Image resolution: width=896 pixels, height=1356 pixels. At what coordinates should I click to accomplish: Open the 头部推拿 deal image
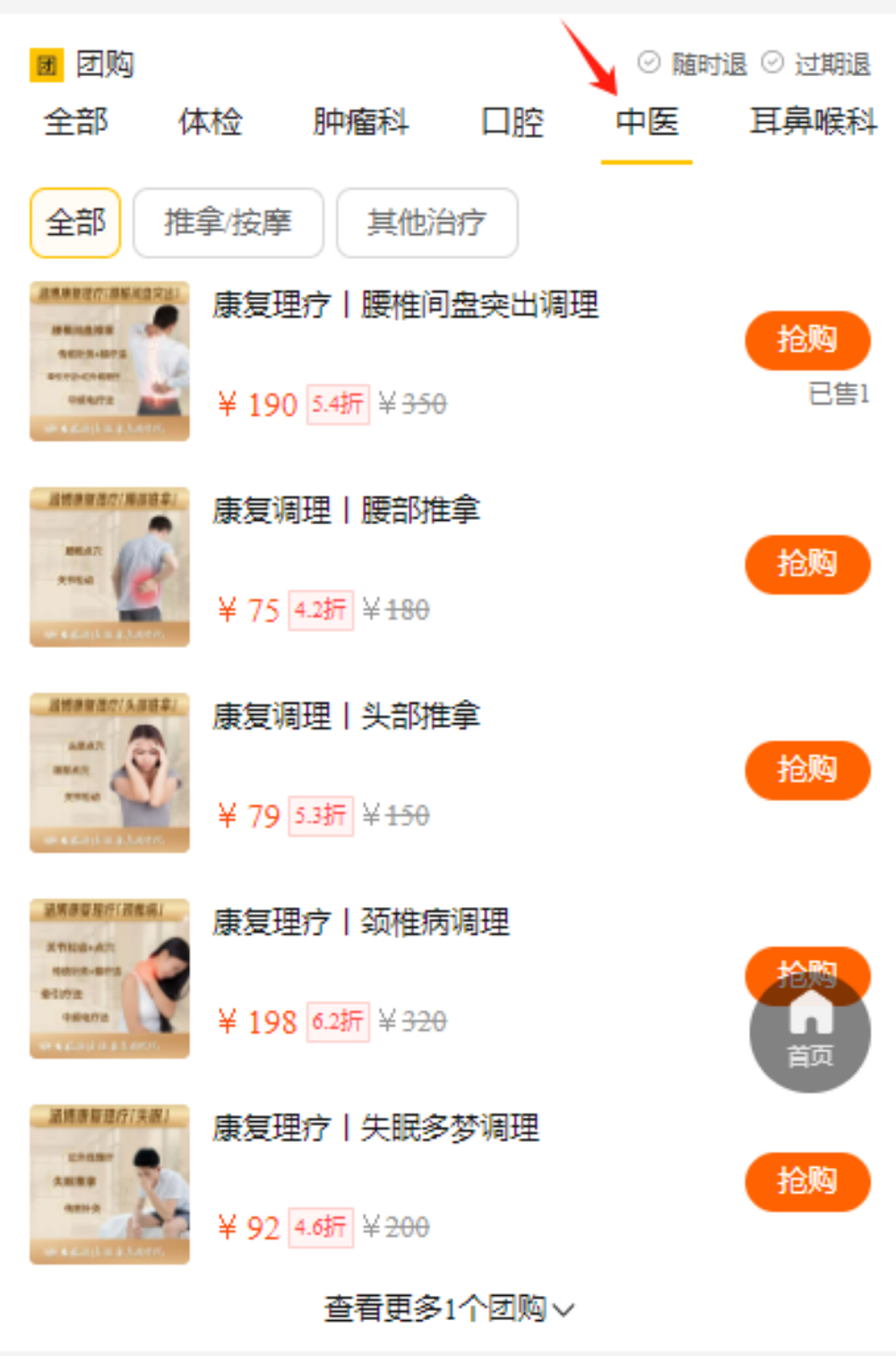pyautogui.click(x=109, y=773)
